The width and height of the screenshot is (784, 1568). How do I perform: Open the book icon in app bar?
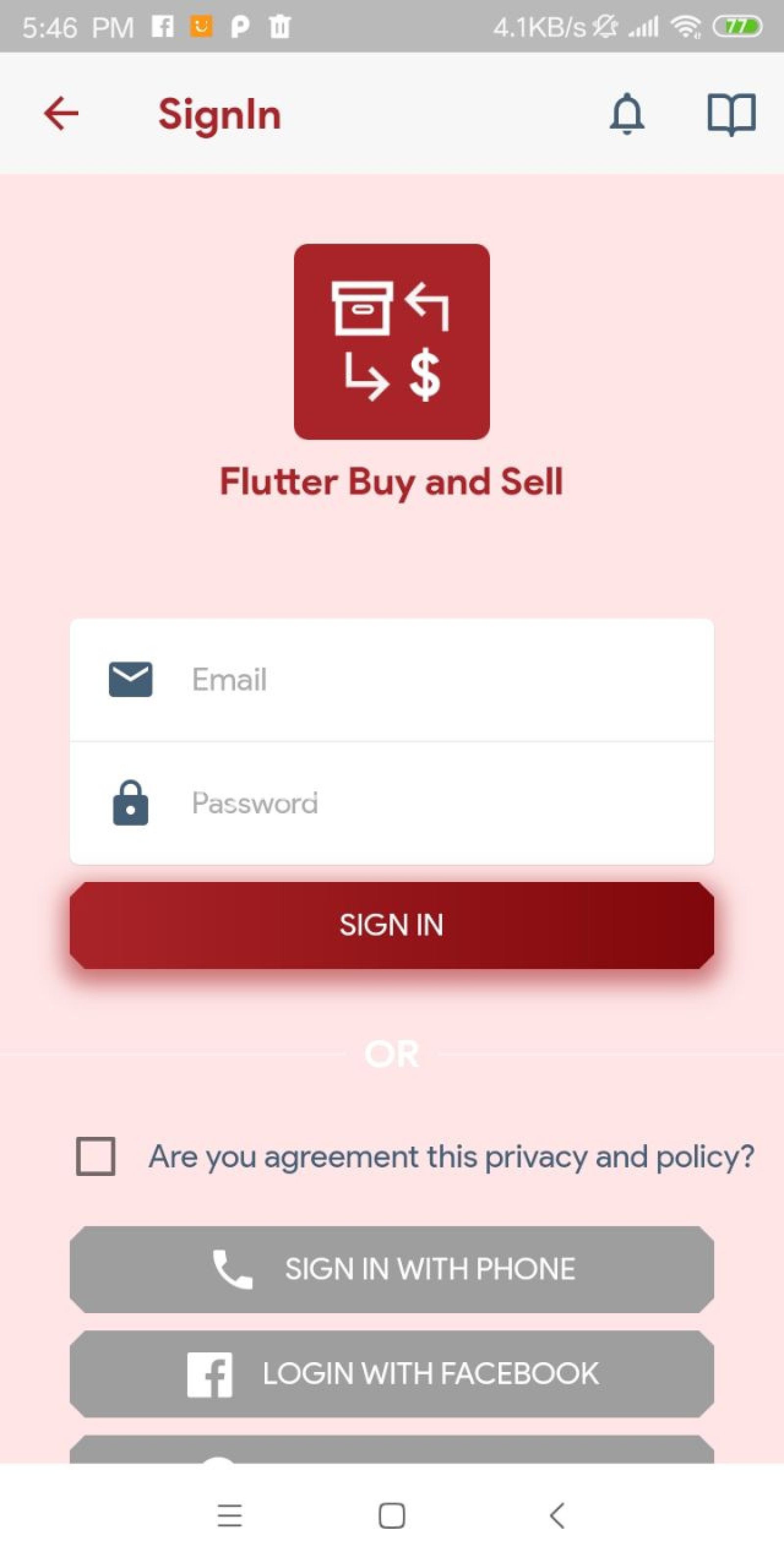[x=731, y=114]
